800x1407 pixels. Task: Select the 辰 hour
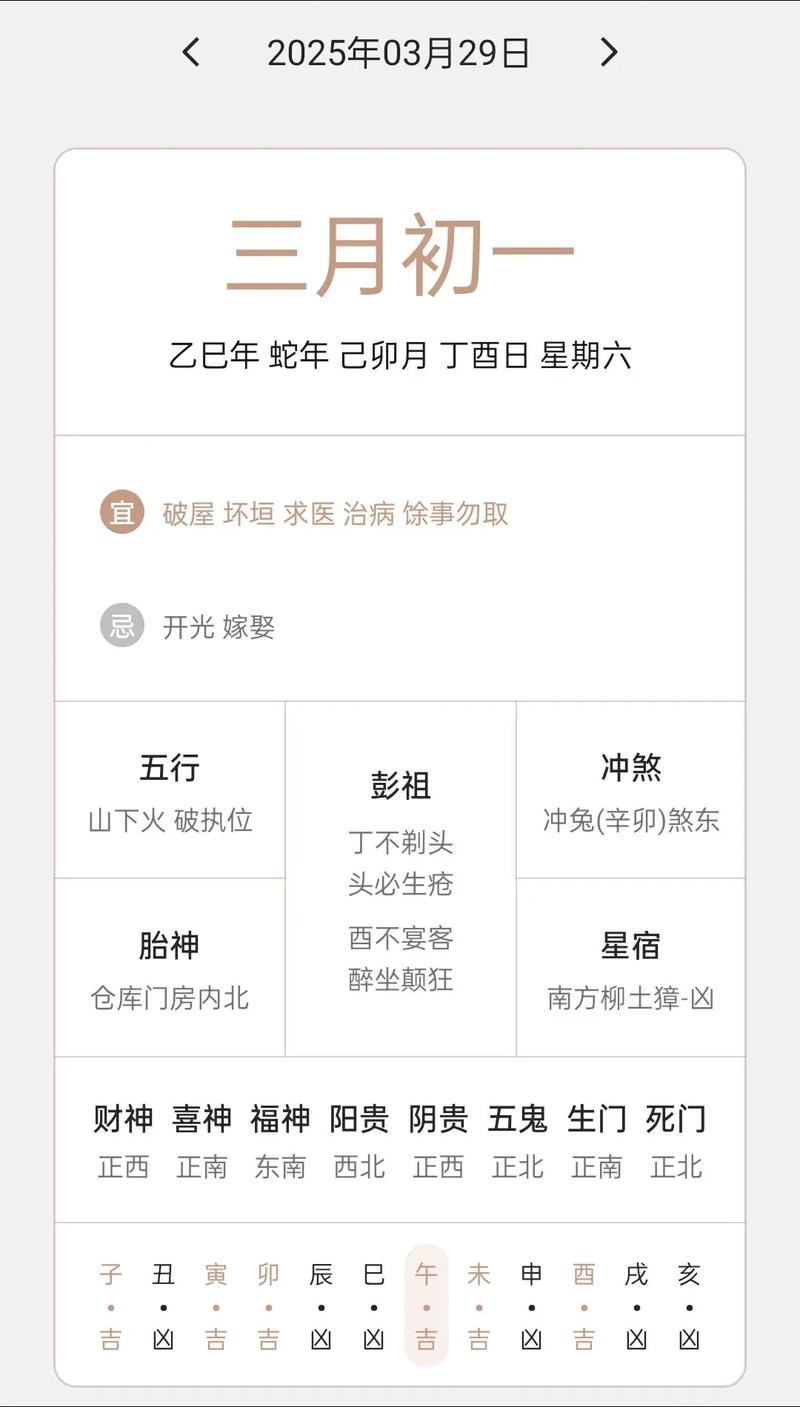click(x=321, y=1306)
